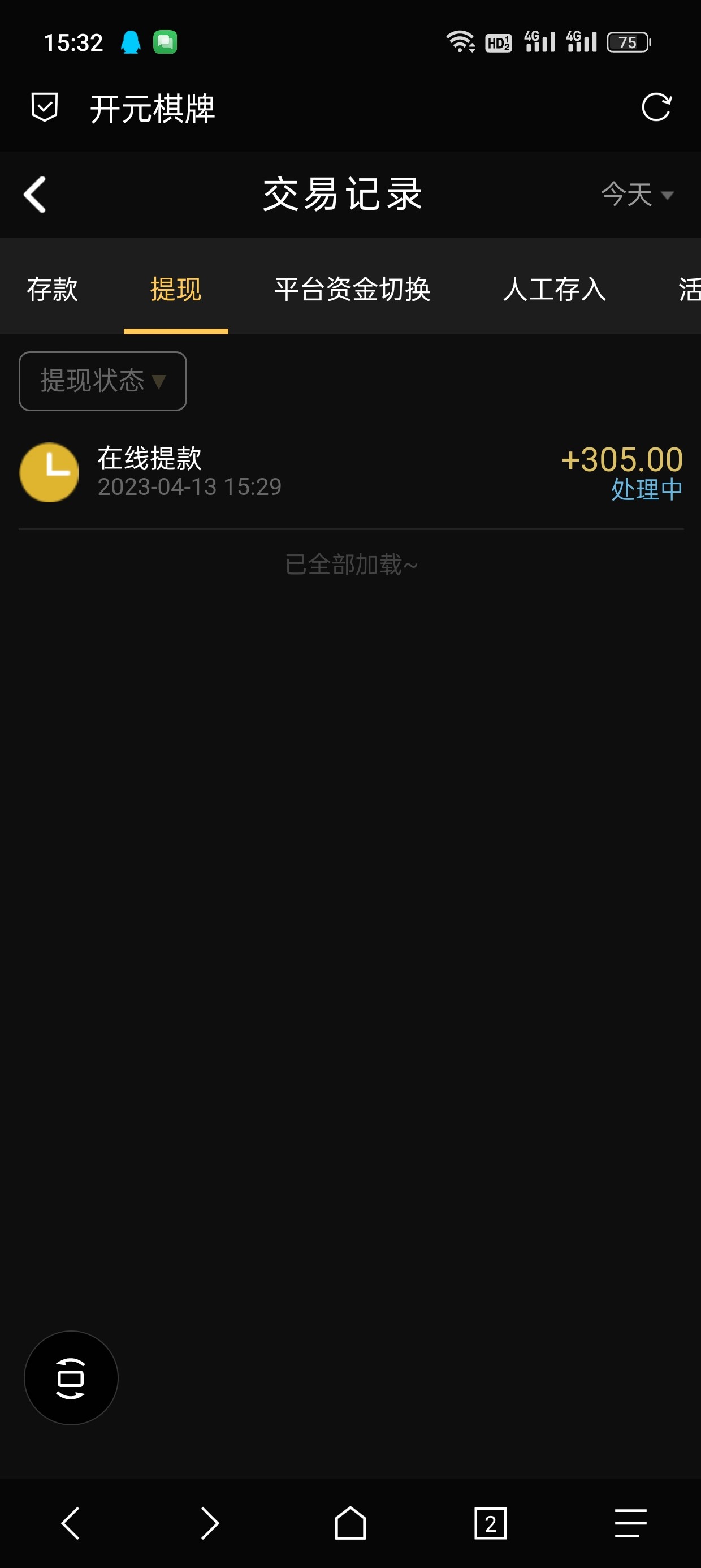Go to the browser home page

click(350, 1523)
